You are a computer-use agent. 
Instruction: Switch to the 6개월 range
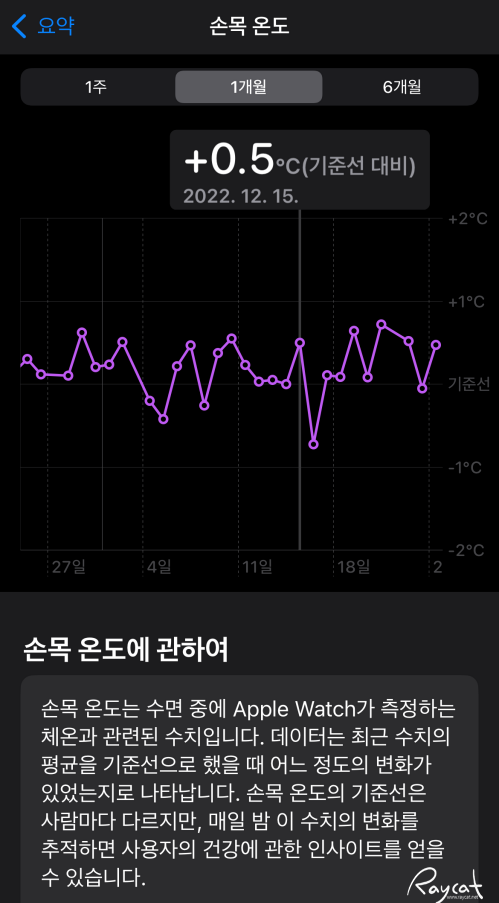402,87
